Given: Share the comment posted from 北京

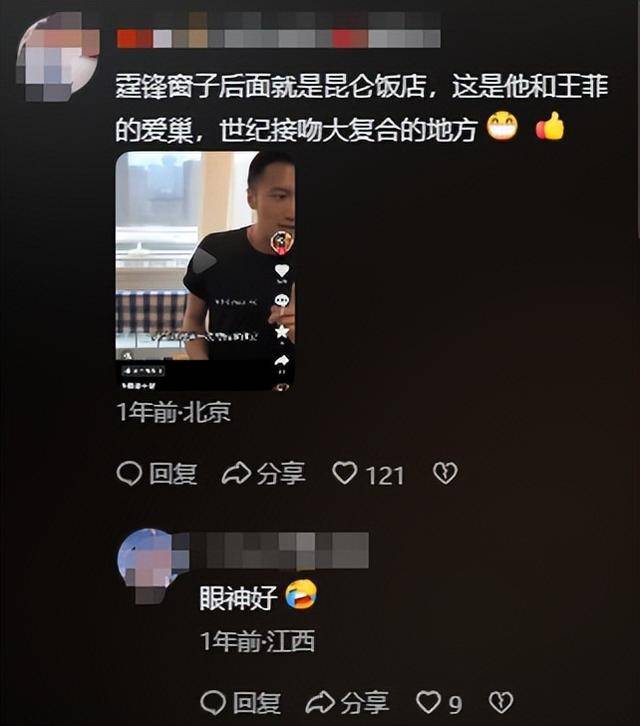Looking at the screenshot, I should pos(263,473).
